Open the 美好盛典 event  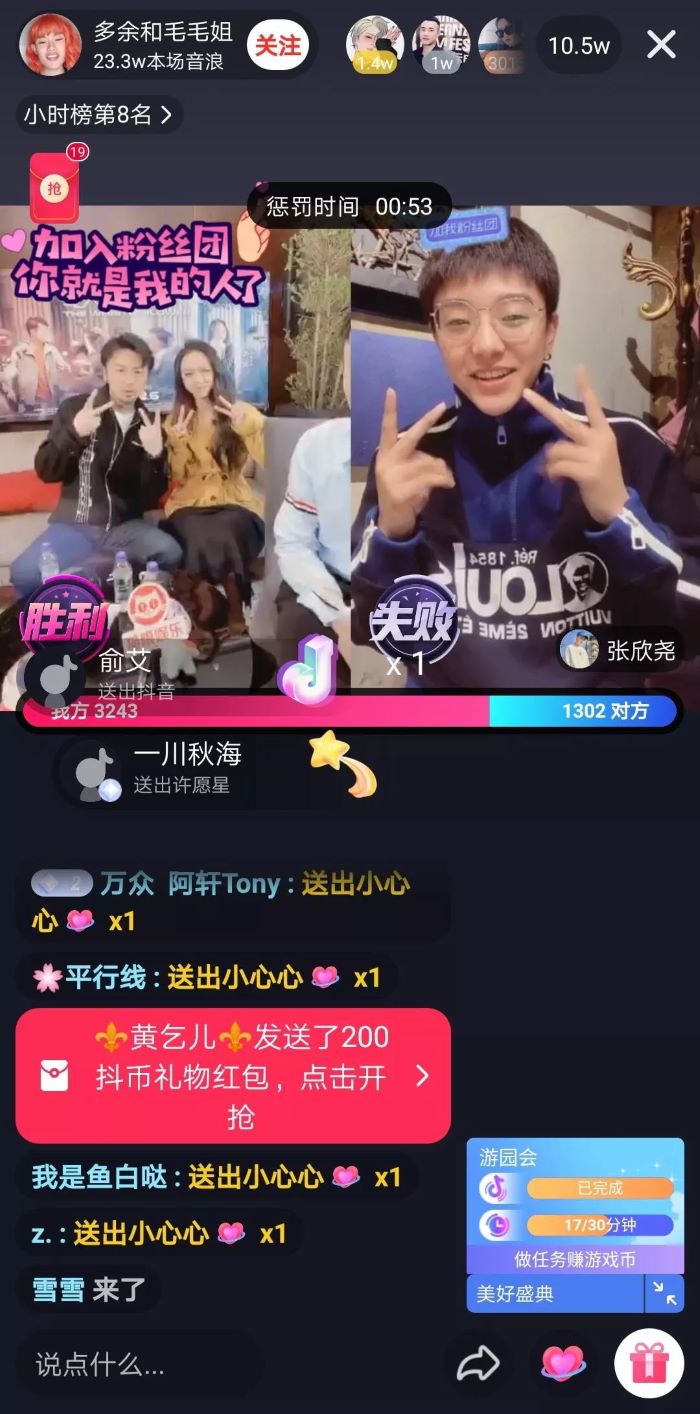point(553,1294)
